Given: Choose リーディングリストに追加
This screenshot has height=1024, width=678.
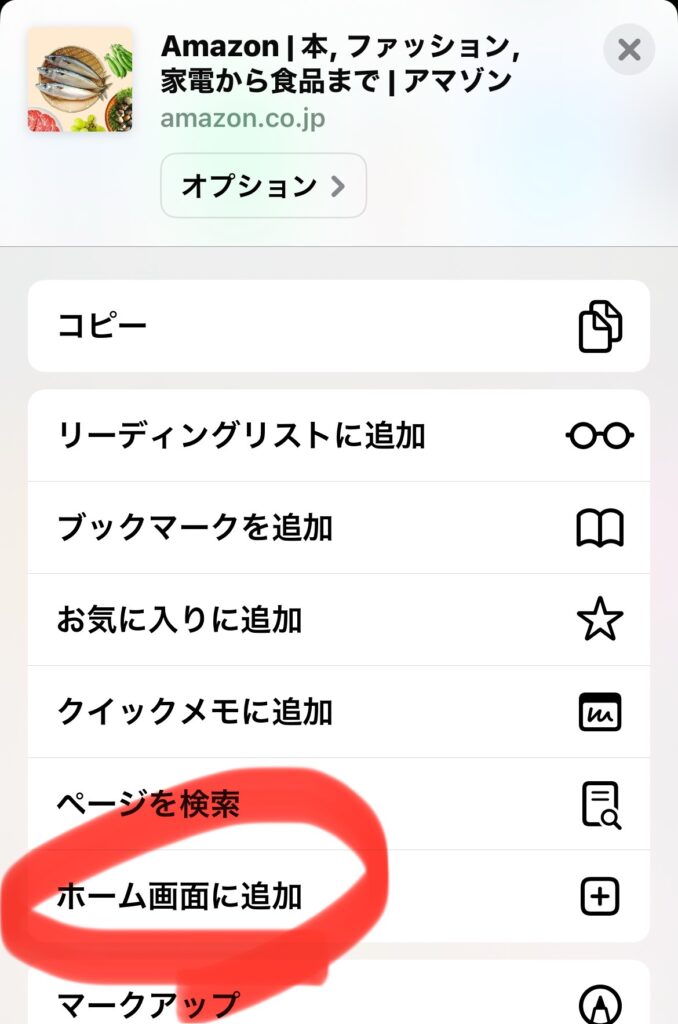Looking at the screenshot, I should (x=338, y=436).
